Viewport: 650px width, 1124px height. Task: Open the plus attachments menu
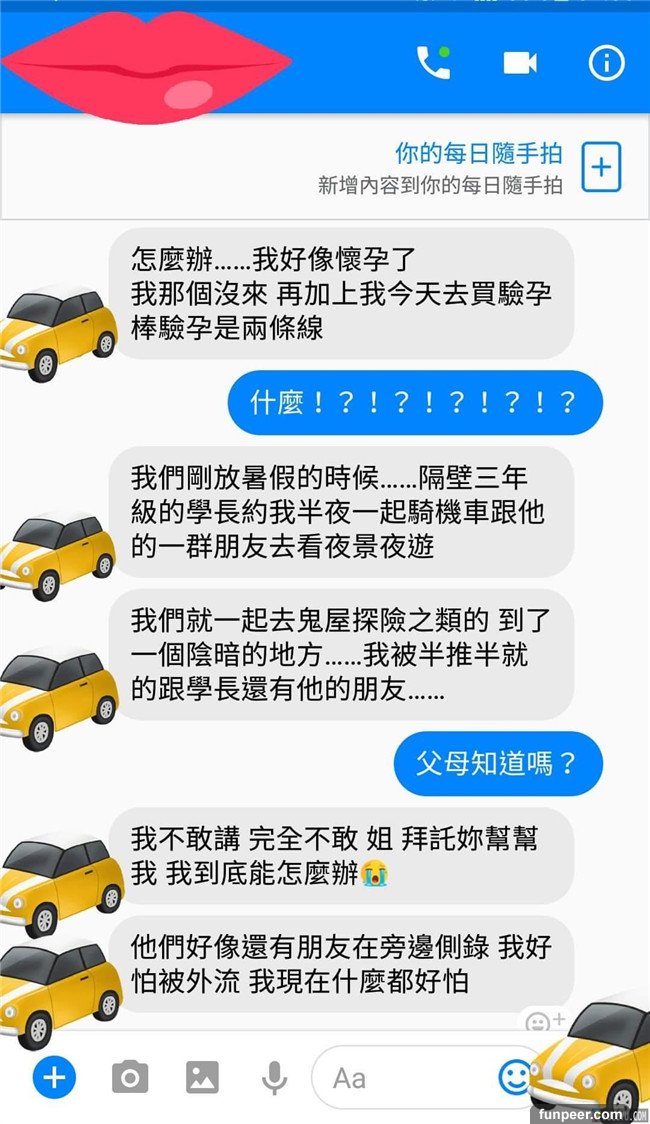54,1077
